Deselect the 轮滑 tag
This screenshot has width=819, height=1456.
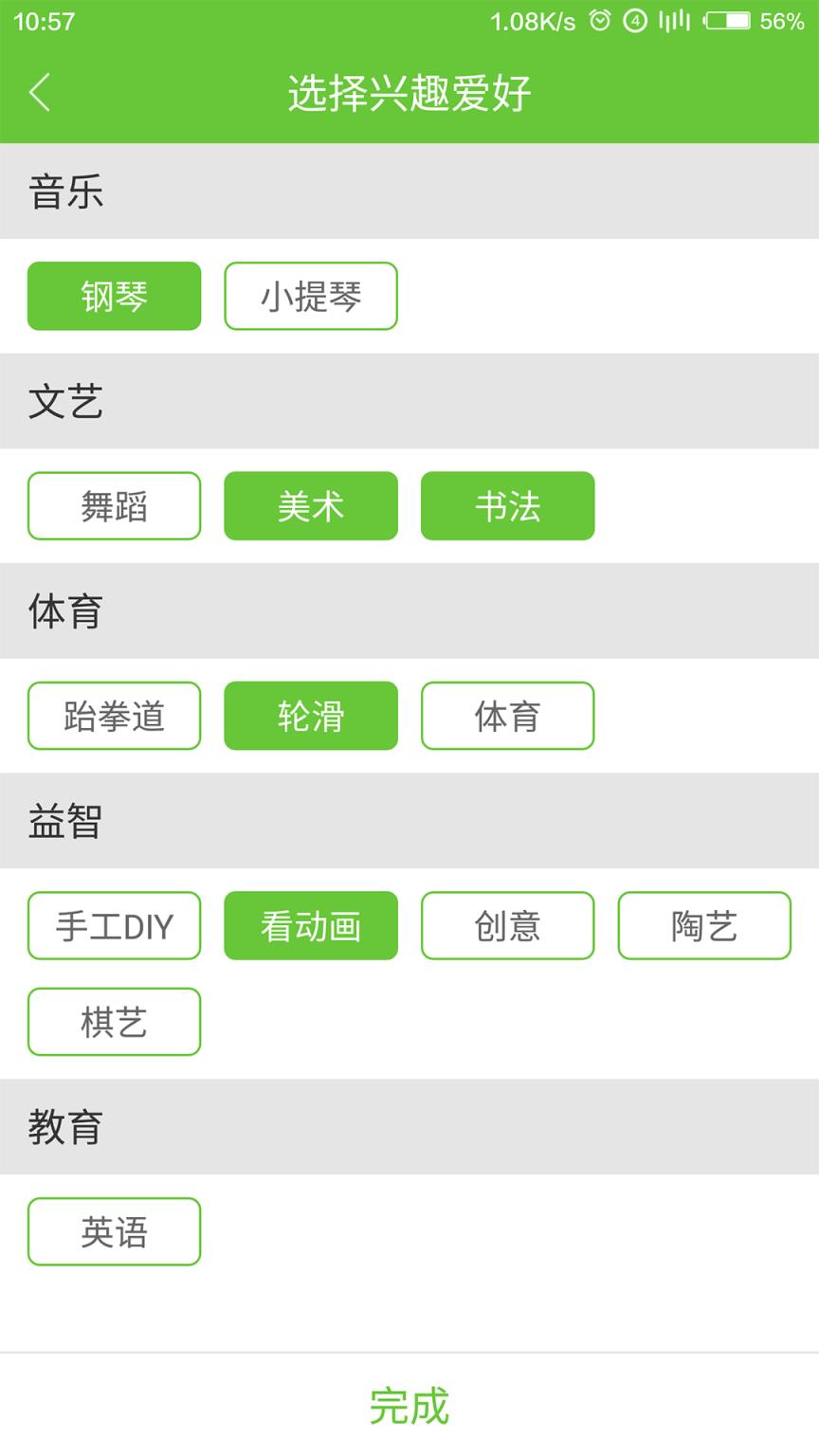[311, 717]
